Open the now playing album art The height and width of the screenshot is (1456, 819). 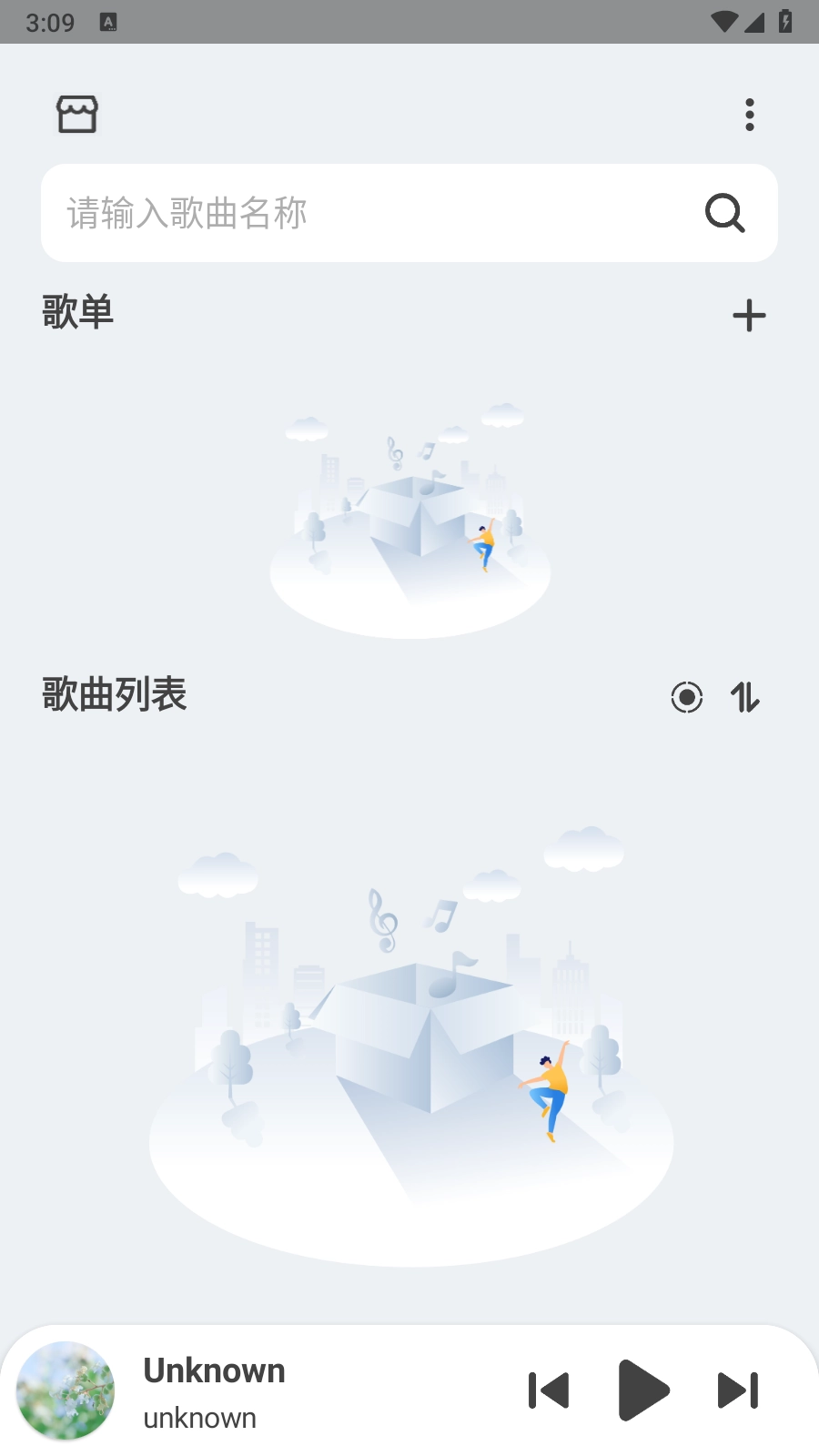[x=66, y=1390]
